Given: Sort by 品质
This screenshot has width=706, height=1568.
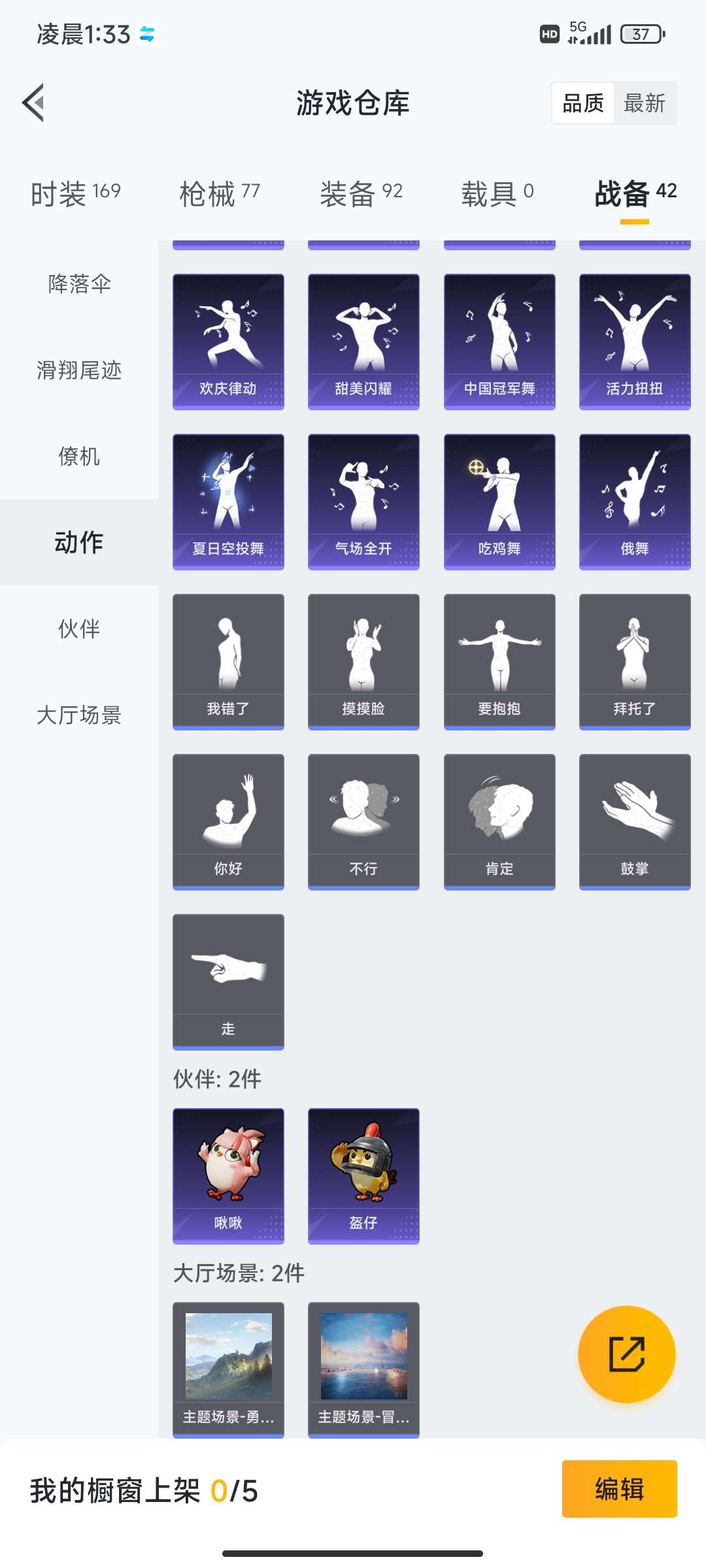Looking at the screenshot, I should pos(583,103).
